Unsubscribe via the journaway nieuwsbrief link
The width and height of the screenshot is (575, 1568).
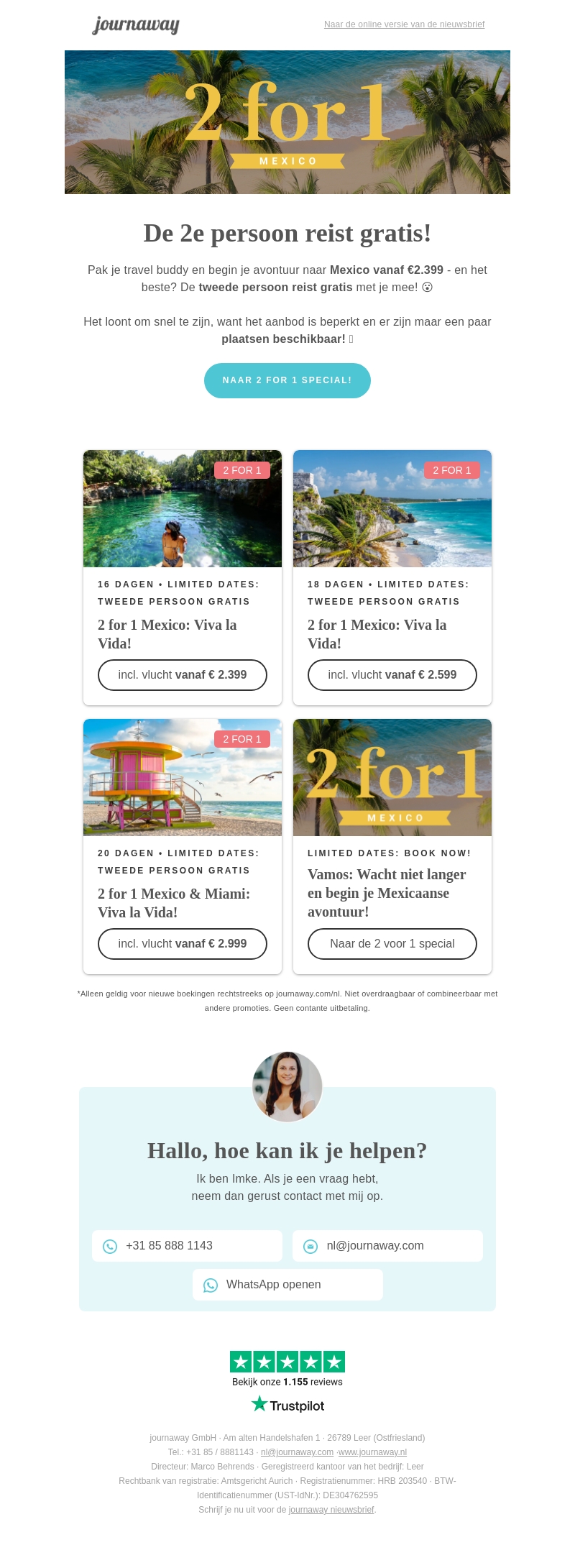click(331, 1510)
